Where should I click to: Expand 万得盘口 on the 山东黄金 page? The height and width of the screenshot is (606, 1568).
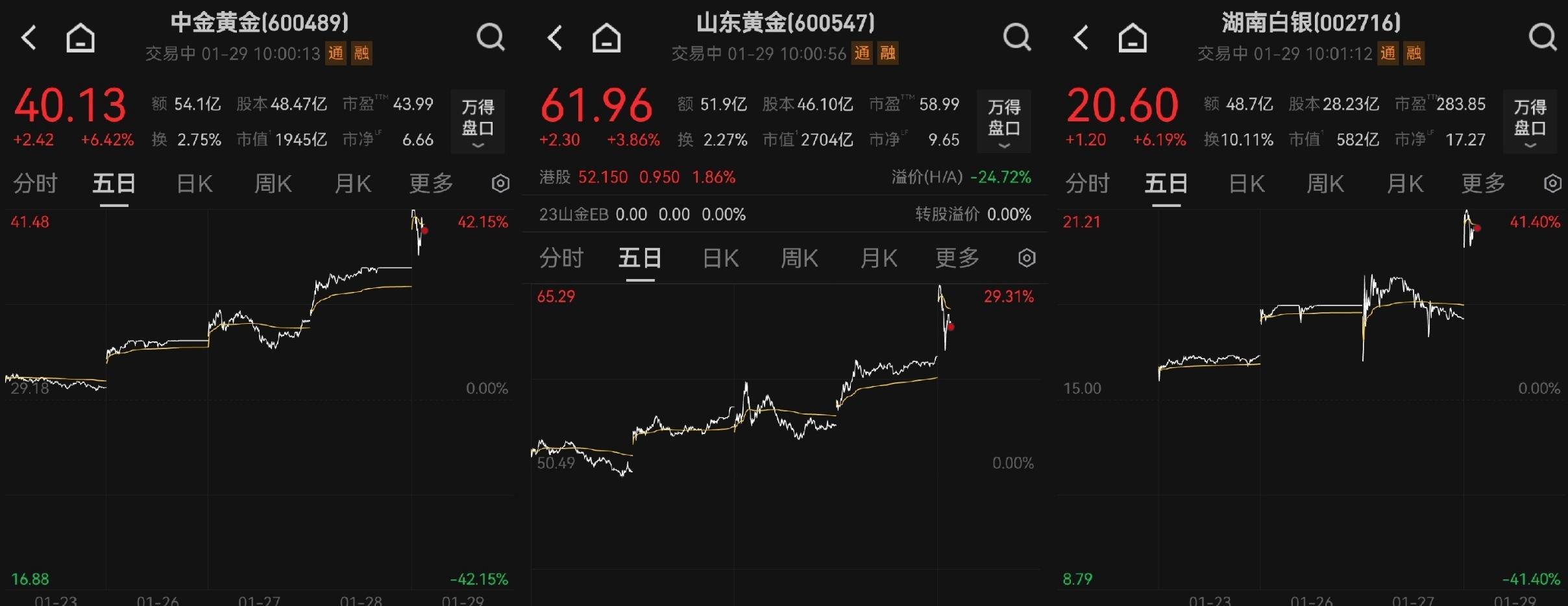[x=1004, y=121]
